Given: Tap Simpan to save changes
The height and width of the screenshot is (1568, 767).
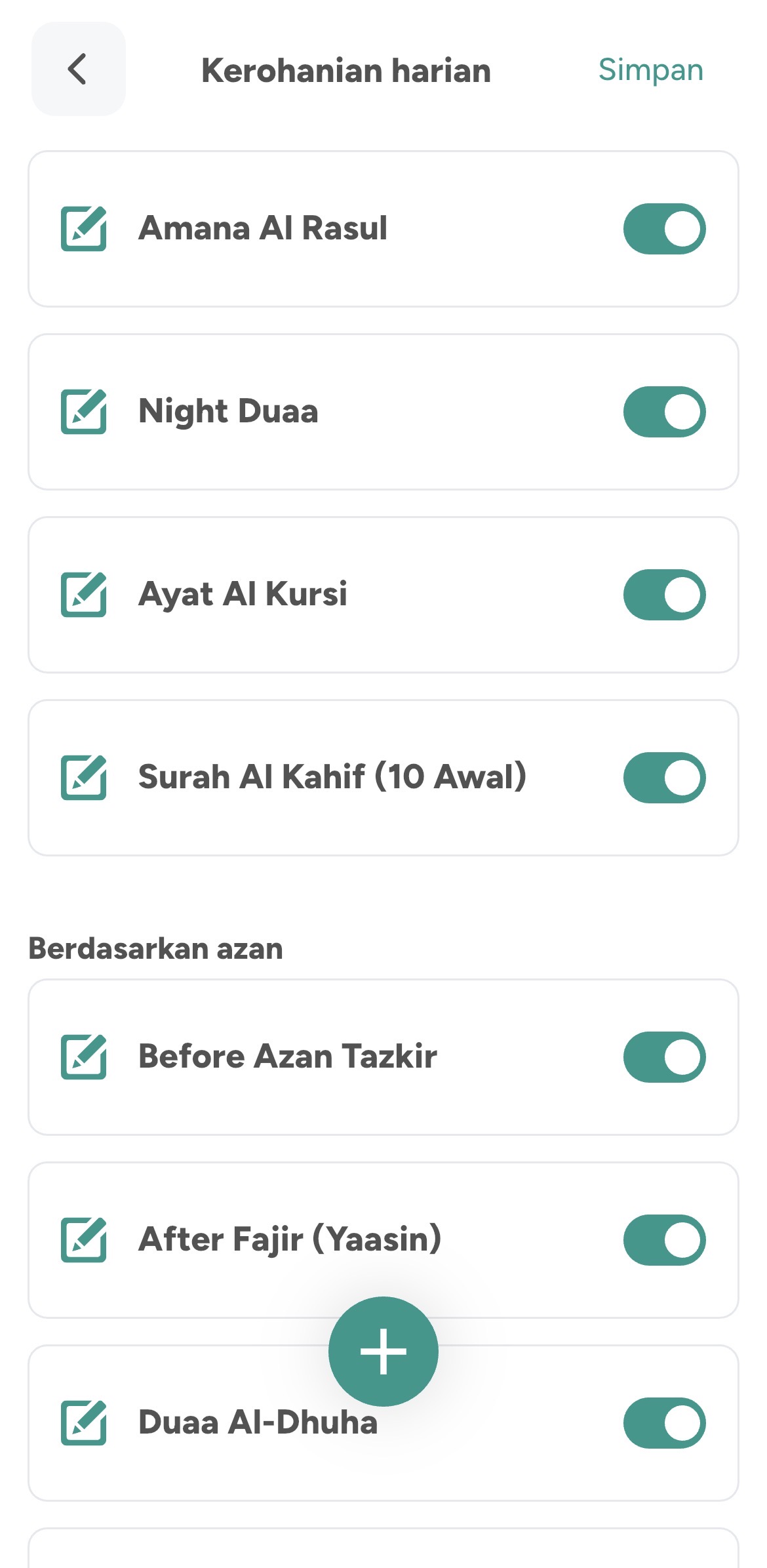Looking at the screenshot, I should click(650, 70).
